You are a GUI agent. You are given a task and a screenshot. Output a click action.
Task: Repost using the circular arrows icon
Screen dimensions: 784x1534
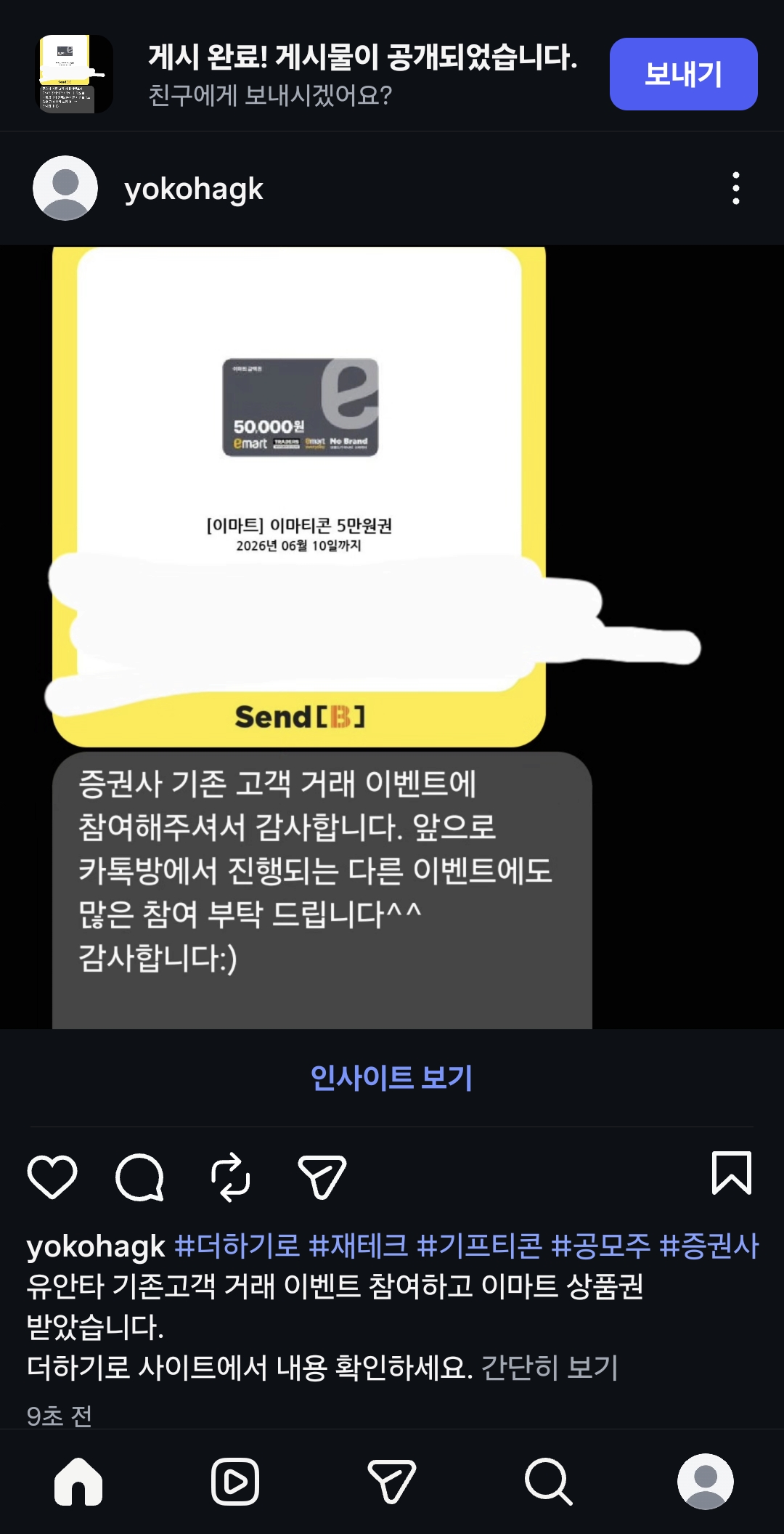tap(231, 1177)
